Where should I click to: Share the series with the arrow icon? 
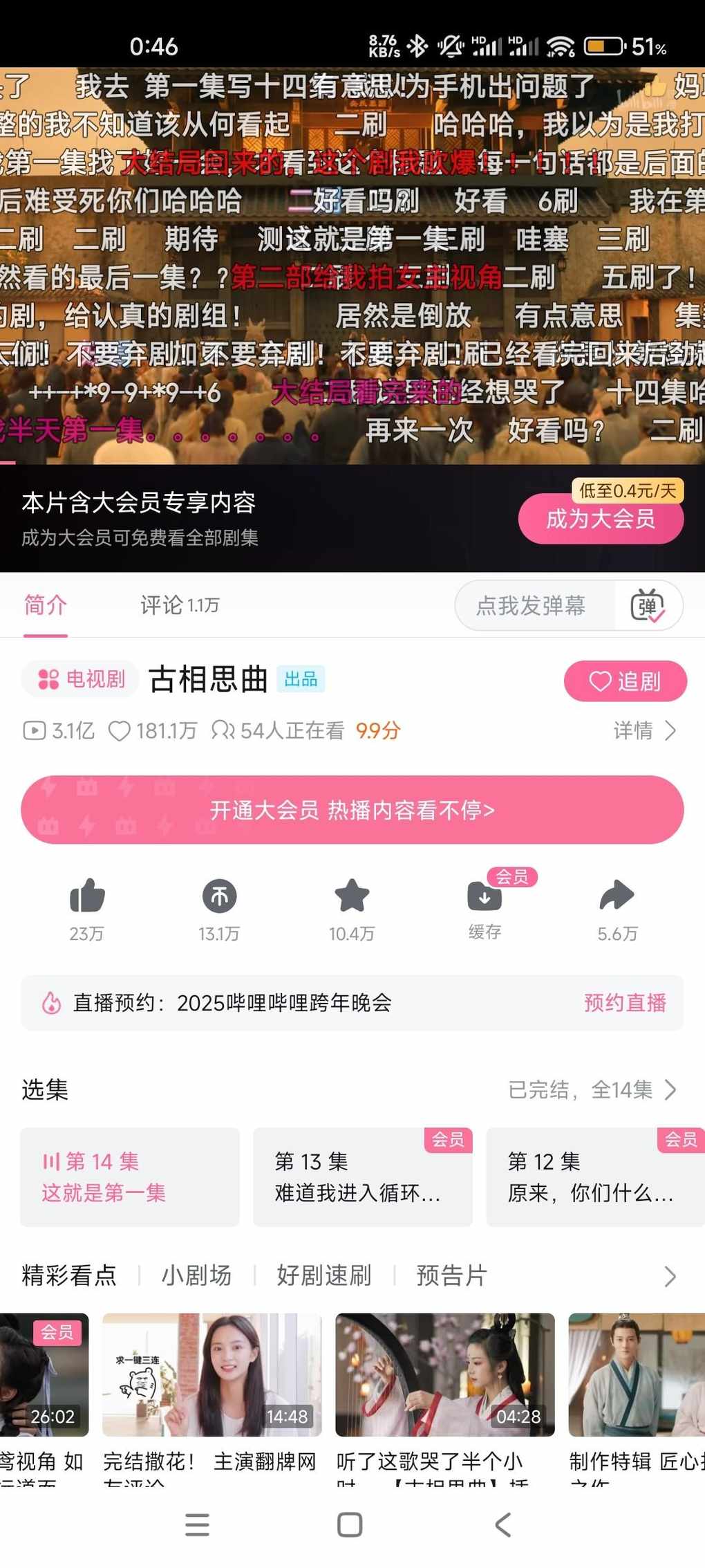[617, 896]
